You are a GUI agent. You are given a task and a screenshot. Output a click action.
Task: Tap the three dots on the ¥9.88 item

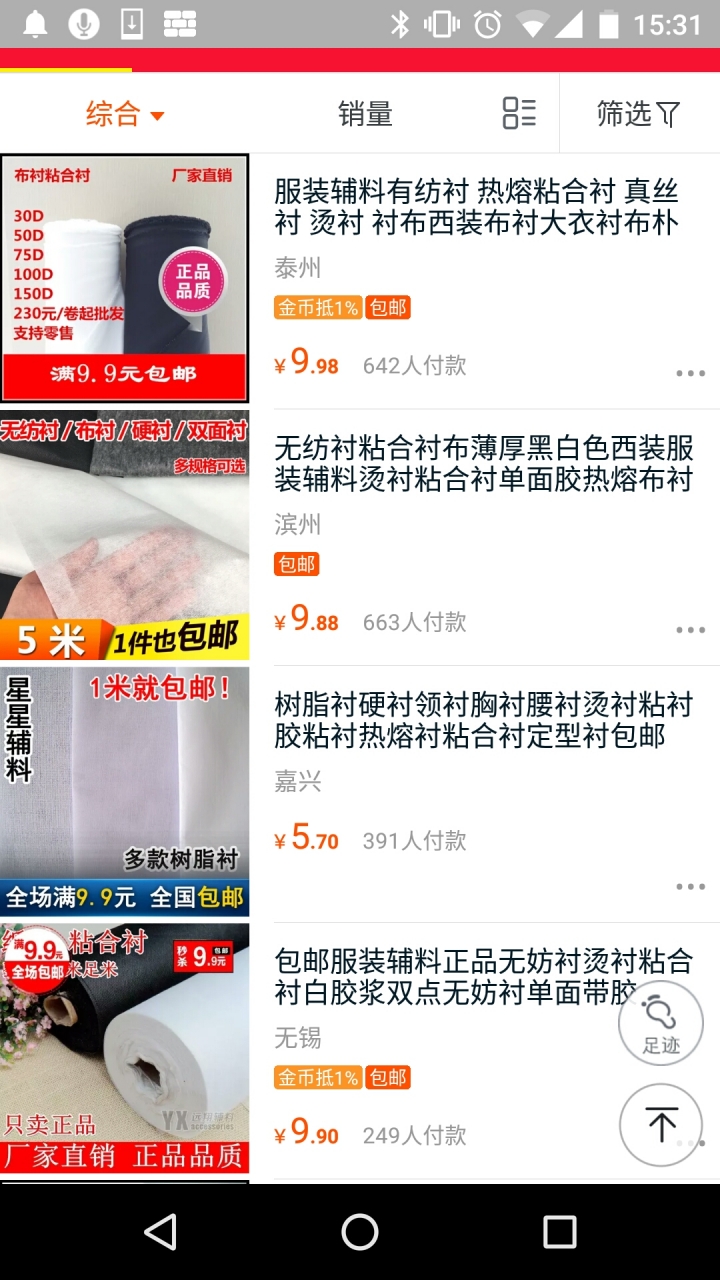(690, 630)
